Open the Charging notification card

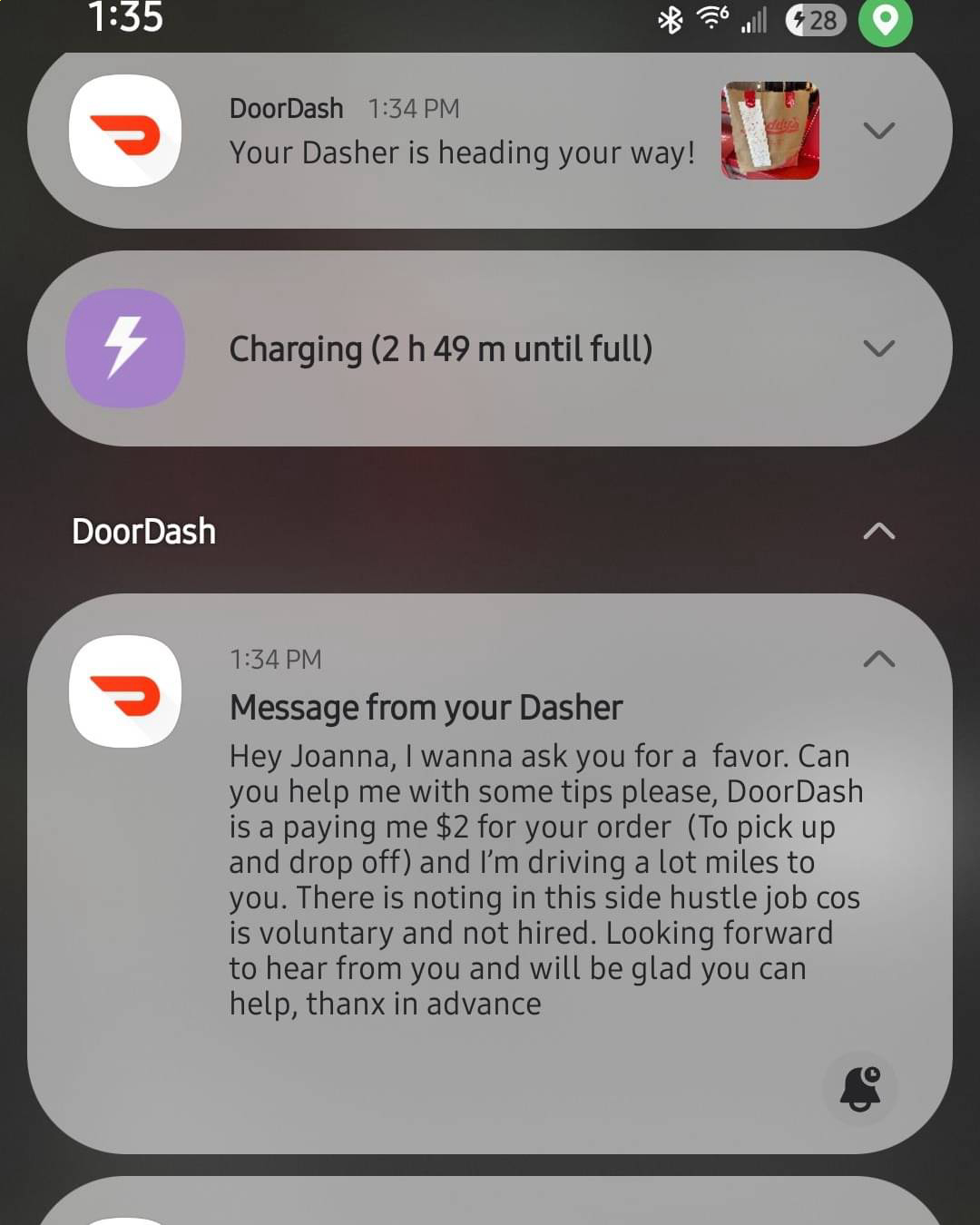pyautogui.click(x=440, y=349)
